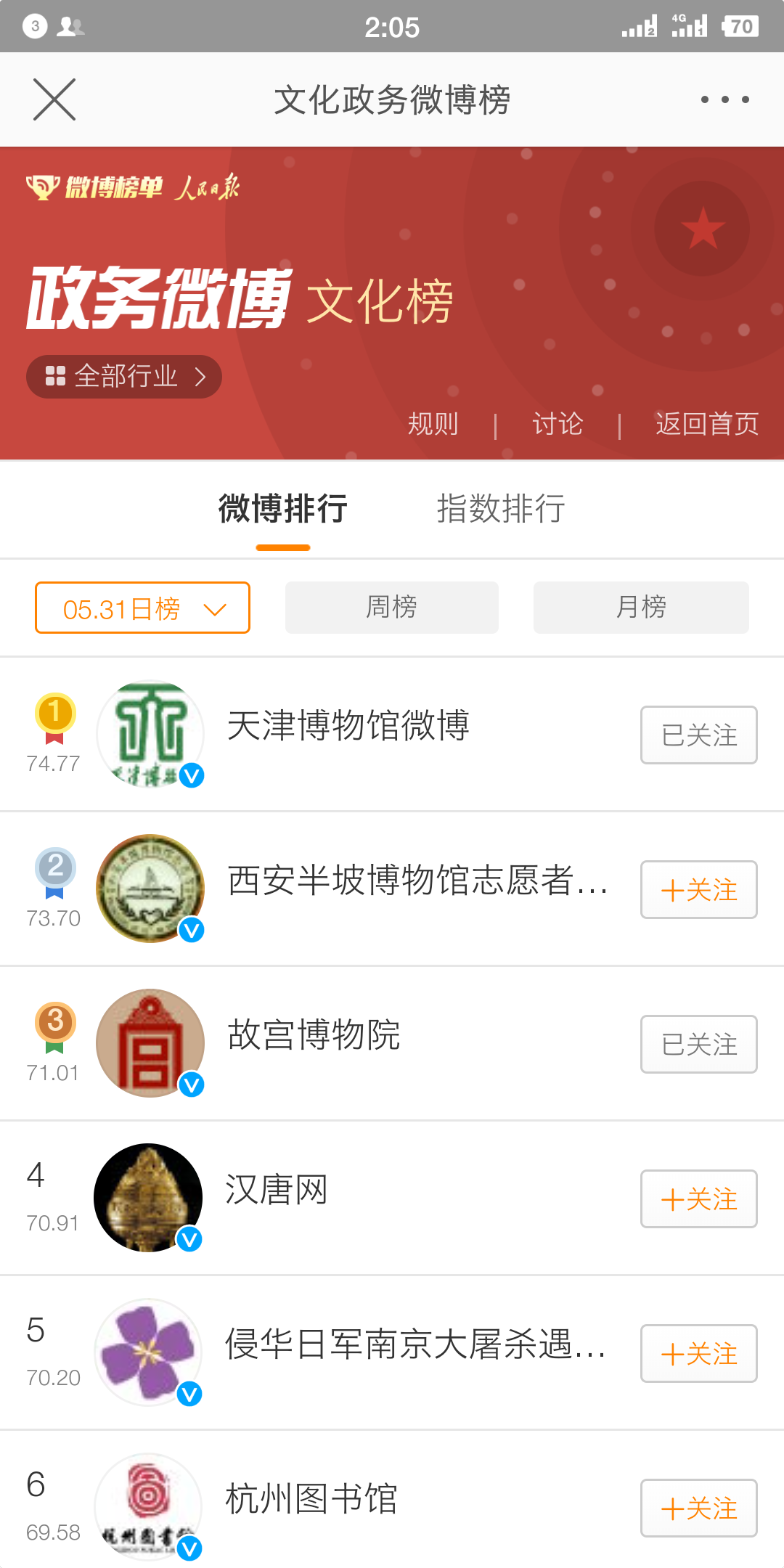Follow 杭州图书馆
Screen dimensions: 784x1568
pyautogui.click(x=698, y=1508)
